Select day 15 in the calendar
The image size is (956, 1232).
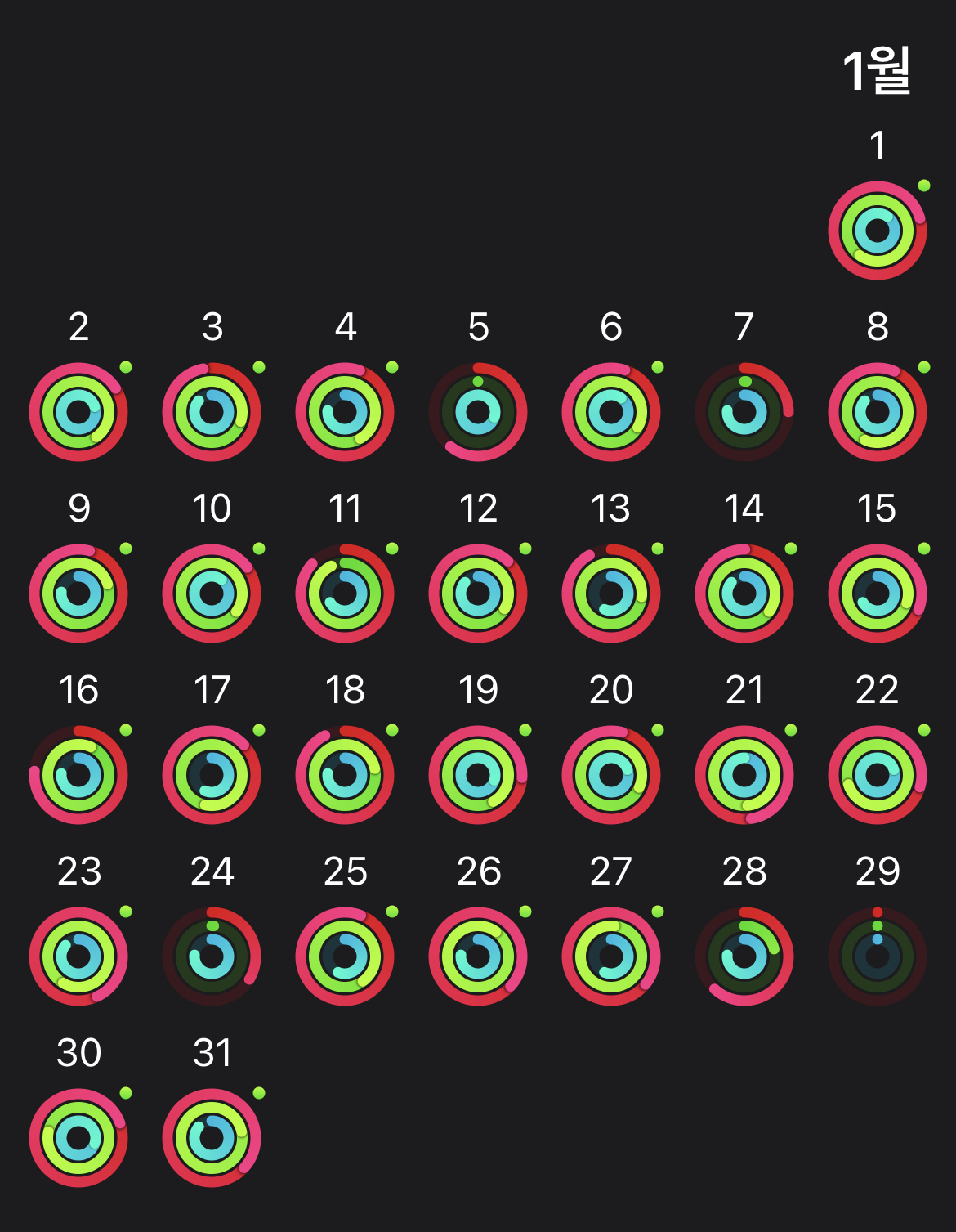tap(877, 594)
